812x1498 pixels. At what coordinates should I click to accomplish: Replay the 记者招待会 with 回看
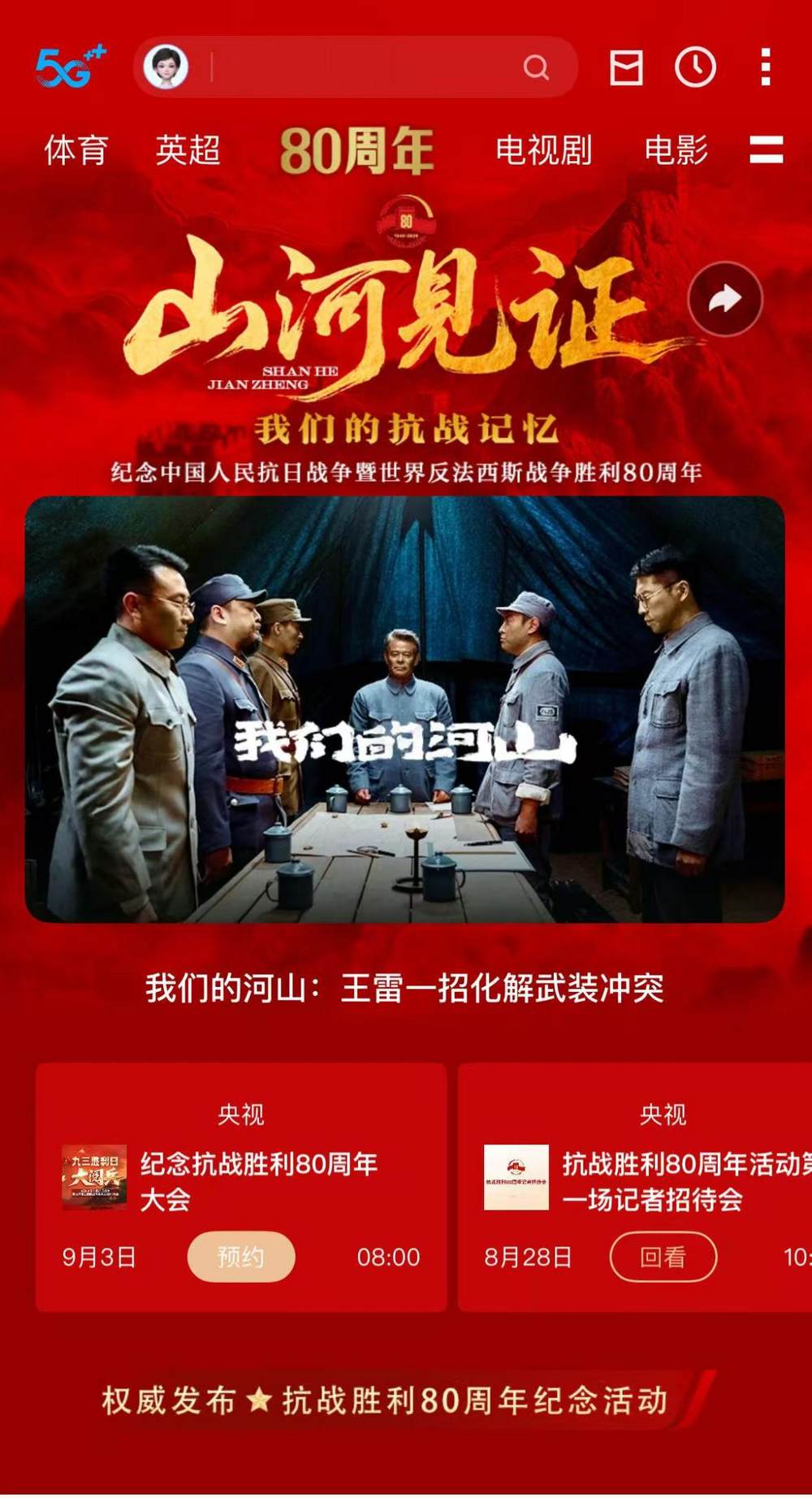point(663,1257)
